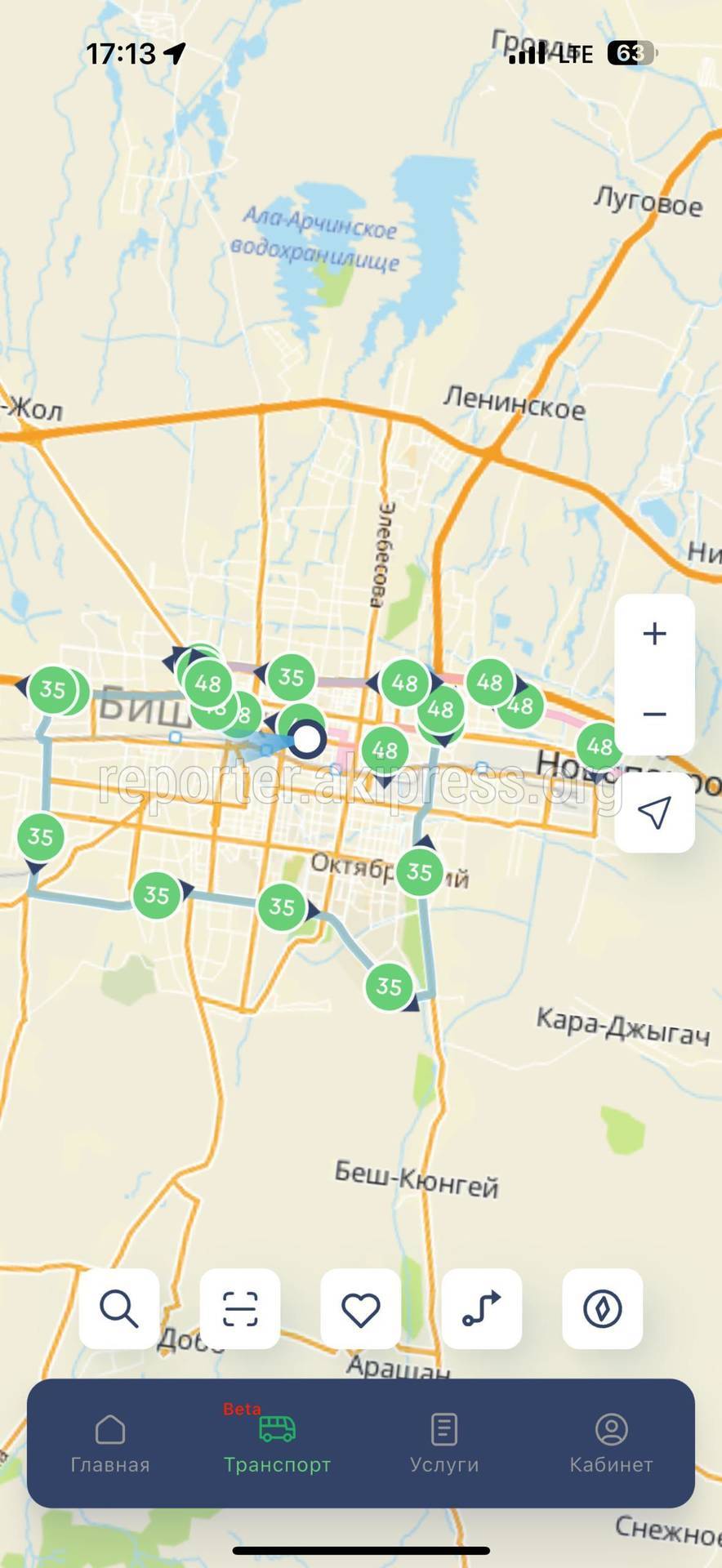Zoom out of the map
Screen dimensions: 722x1568
pos(654,714)
